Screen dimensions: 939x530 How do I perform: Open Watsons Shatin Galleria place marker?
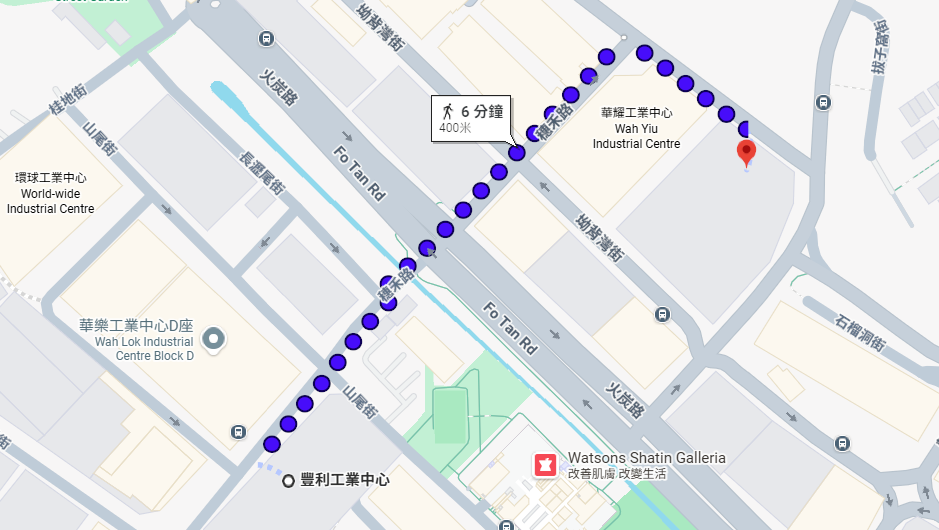[546, 465]
